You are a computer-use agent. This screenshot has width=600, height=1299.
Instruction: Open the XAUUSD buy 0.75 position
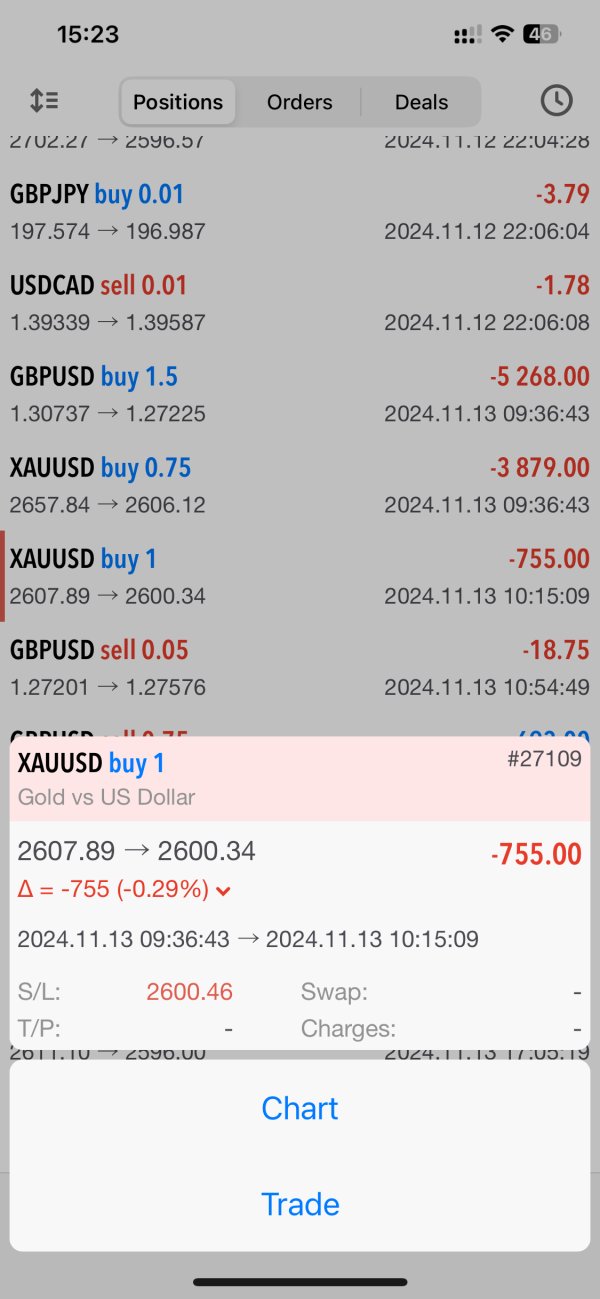[300, 485]
